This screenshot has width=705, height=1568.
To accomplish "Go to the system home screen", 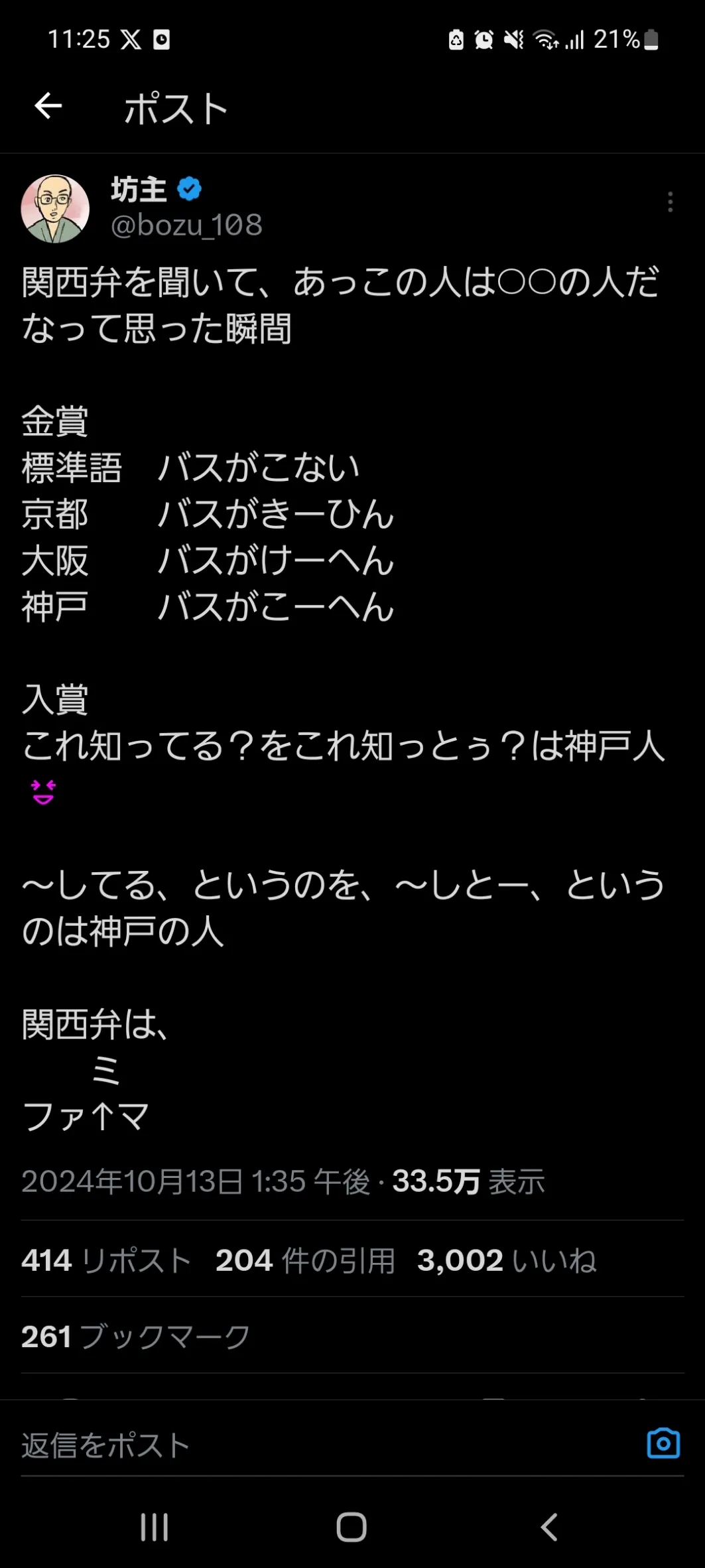I will 352,1527.
